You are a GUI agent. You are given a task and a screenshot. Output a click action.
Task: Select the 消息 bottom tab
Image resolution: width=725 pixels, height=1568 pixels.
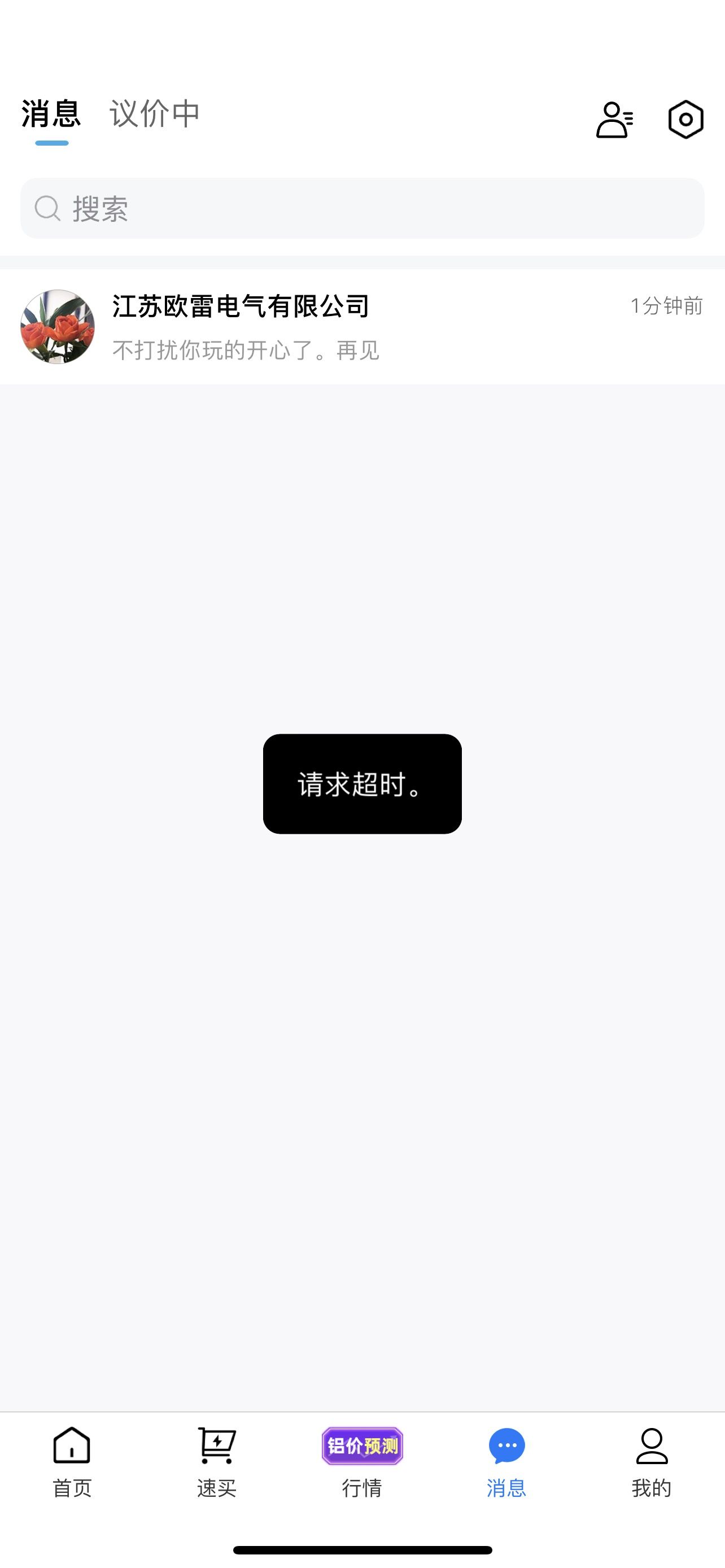pos(506,1462)
